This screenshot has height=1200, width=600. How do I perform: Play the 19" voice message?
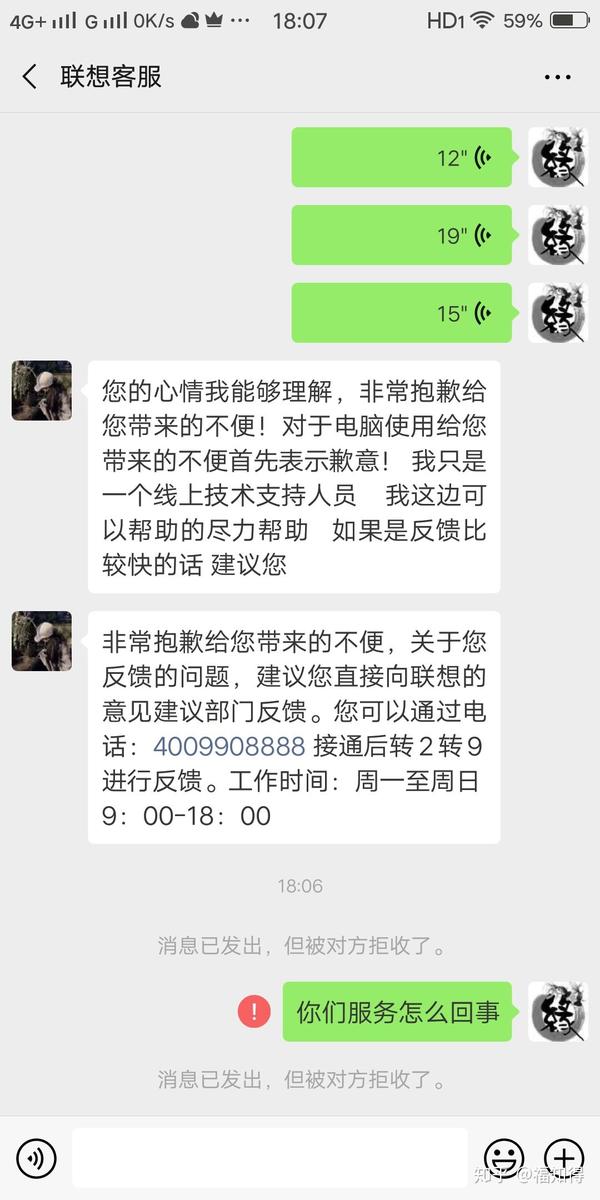(402, 235)
